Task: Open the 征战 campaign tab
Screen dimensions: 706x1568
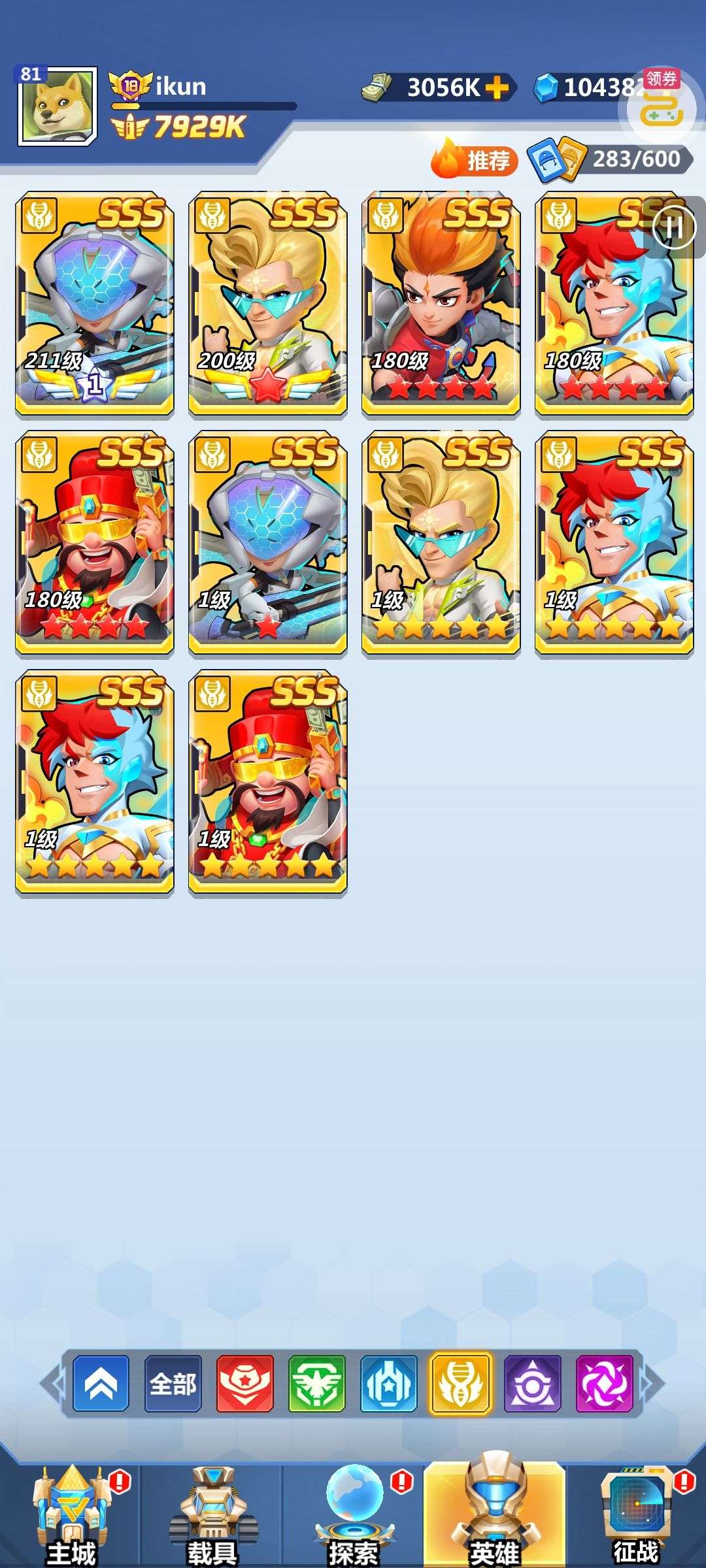Action: coord(637,1516)
